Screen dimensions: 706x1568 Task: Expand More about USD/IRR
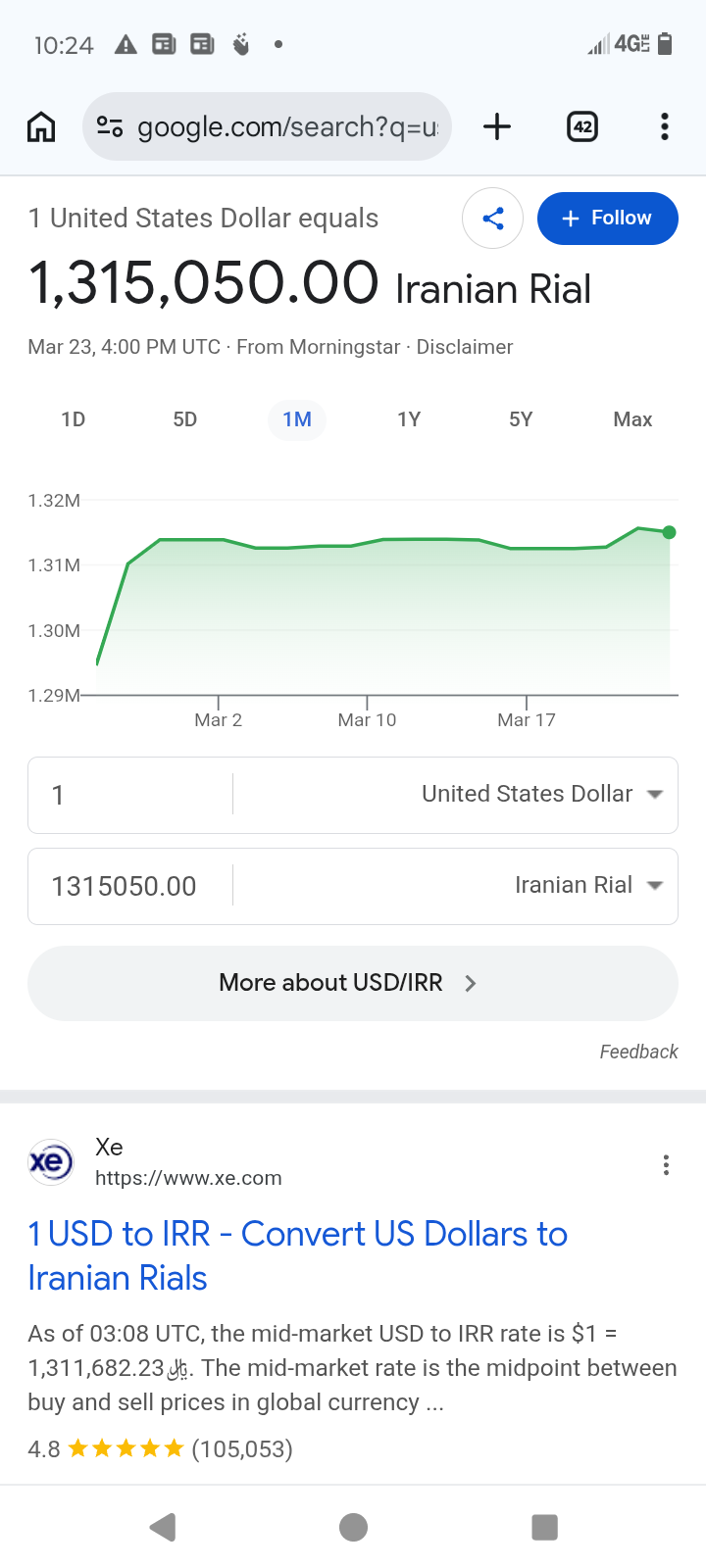[x=352, y=982]
